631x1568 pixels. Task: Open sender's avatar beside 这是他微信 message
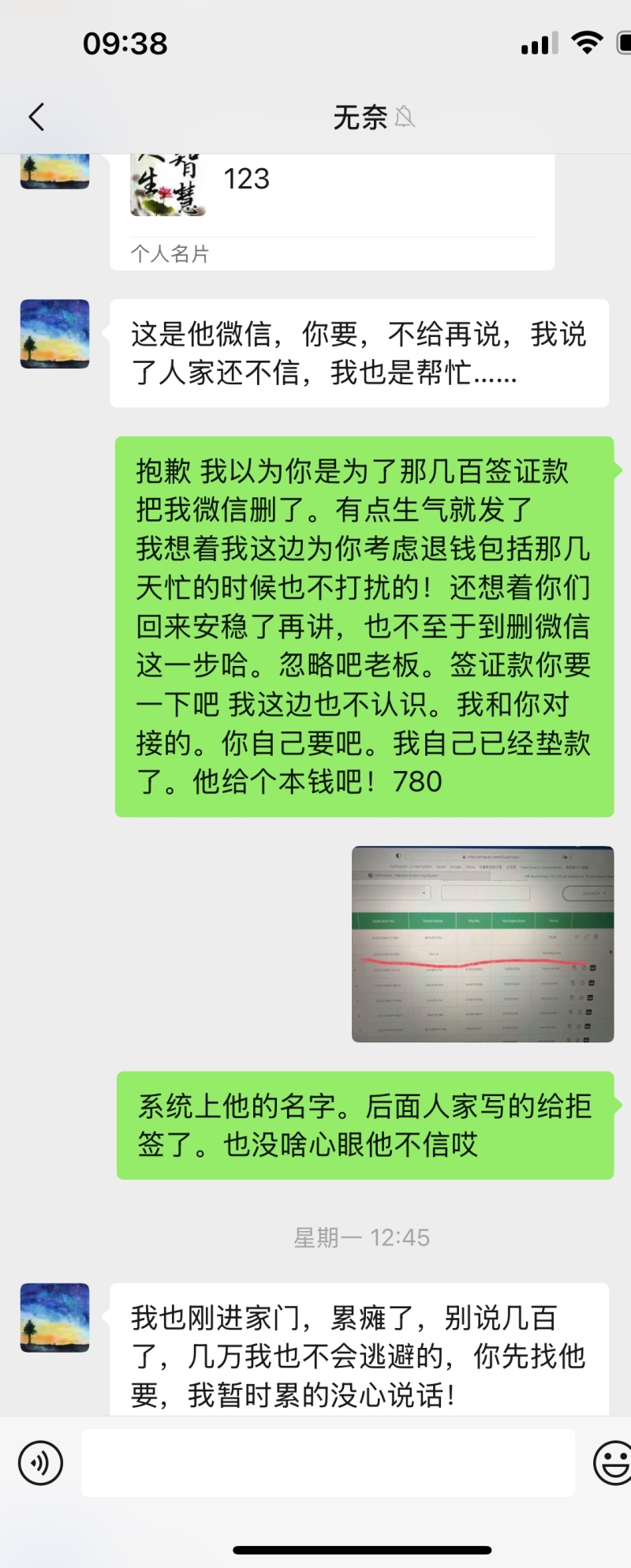point(54,334)
